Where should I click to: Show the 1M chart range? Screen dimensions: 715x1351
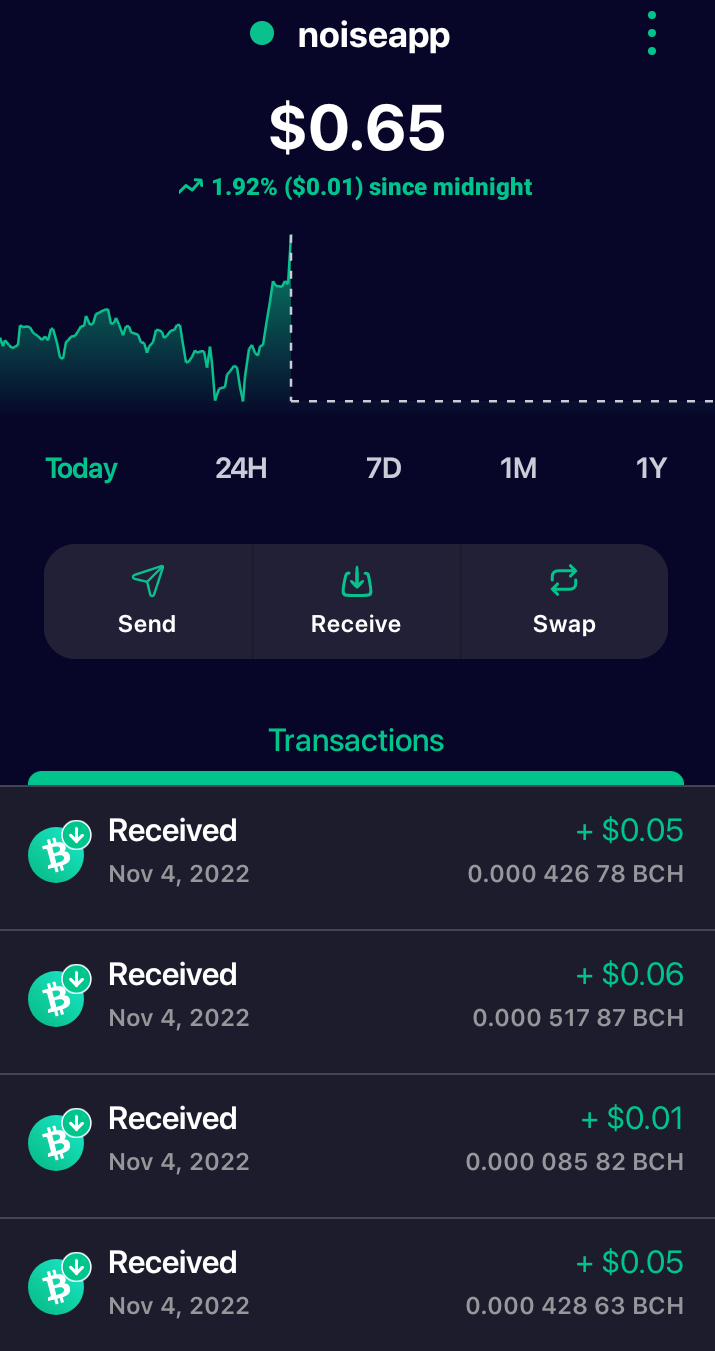click(518, 468)
